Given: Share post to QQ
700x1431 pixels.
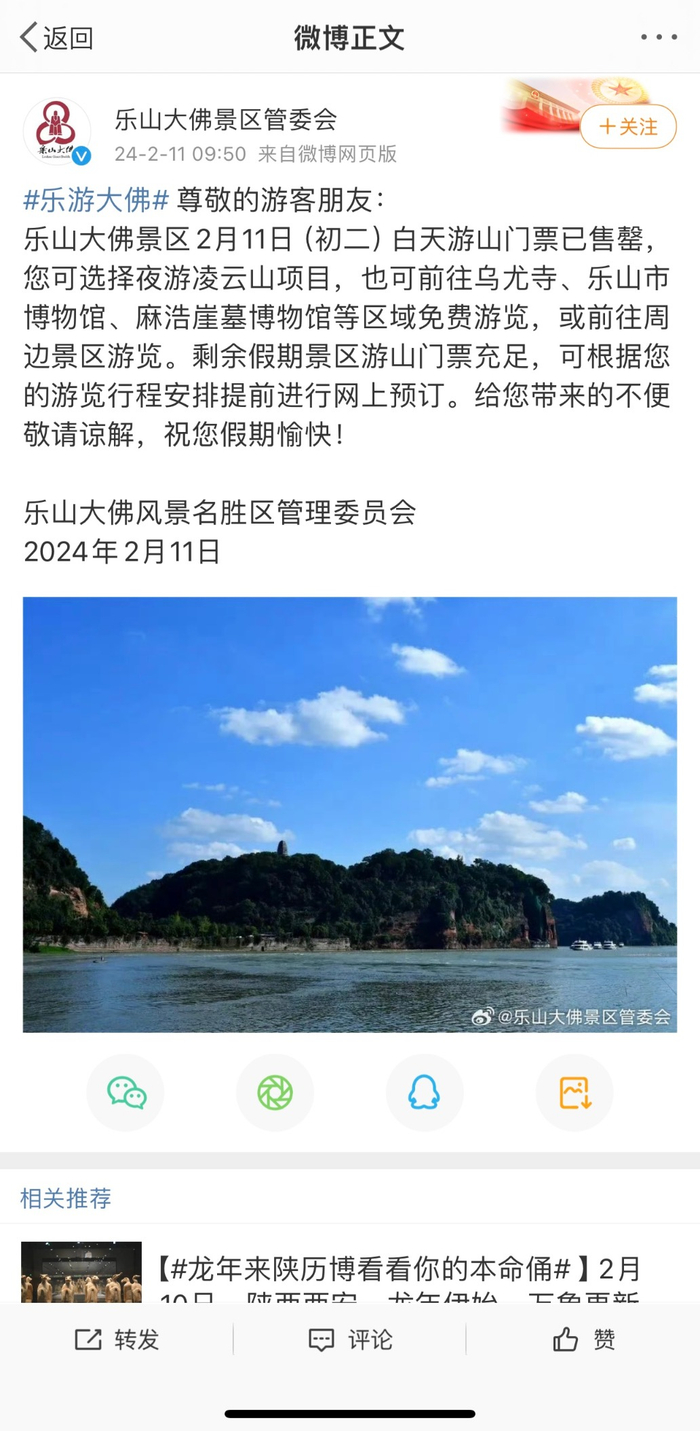Looking at the screenshot, I should click(424, 1093).
